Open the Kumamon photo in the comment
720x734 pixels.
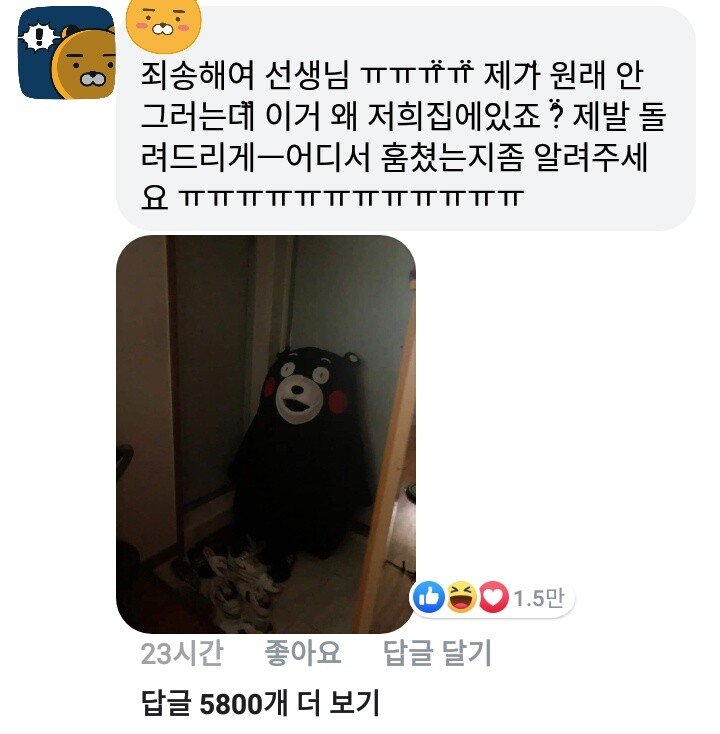coord(266,433)
